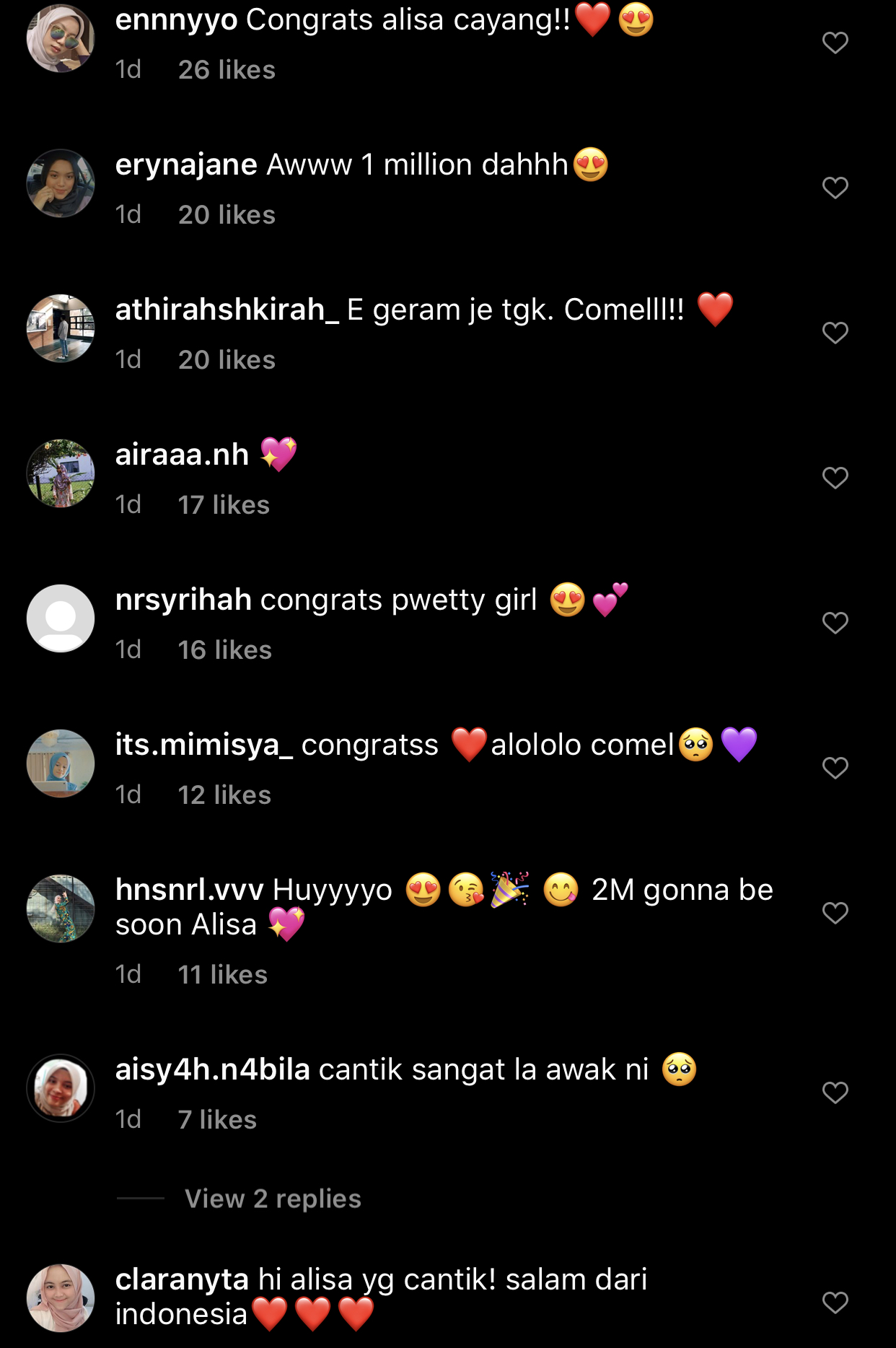Like claranyta's comment from Indonesia
Image resolution: width=896 pixels, height=1348 pixels.
point(835,1303)
